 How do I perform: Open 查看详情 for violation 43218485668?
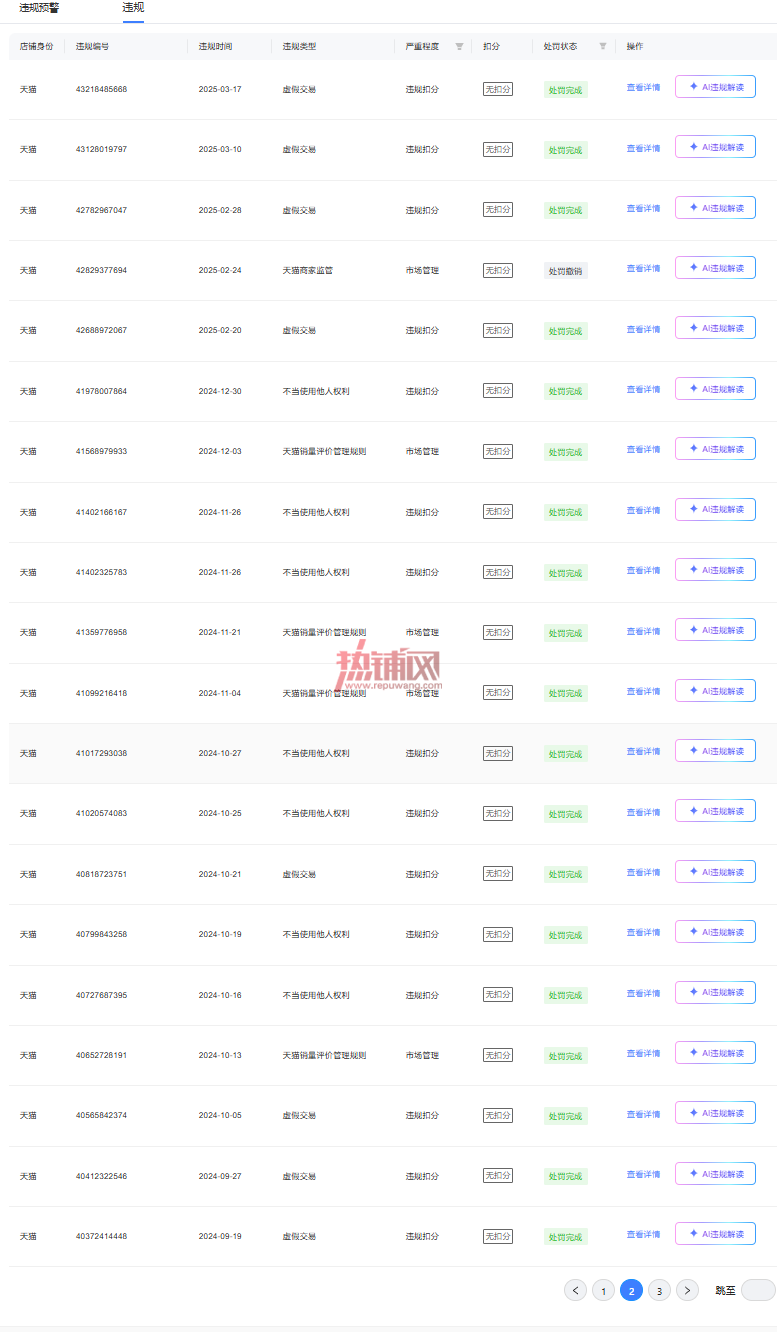coord(643,88)
